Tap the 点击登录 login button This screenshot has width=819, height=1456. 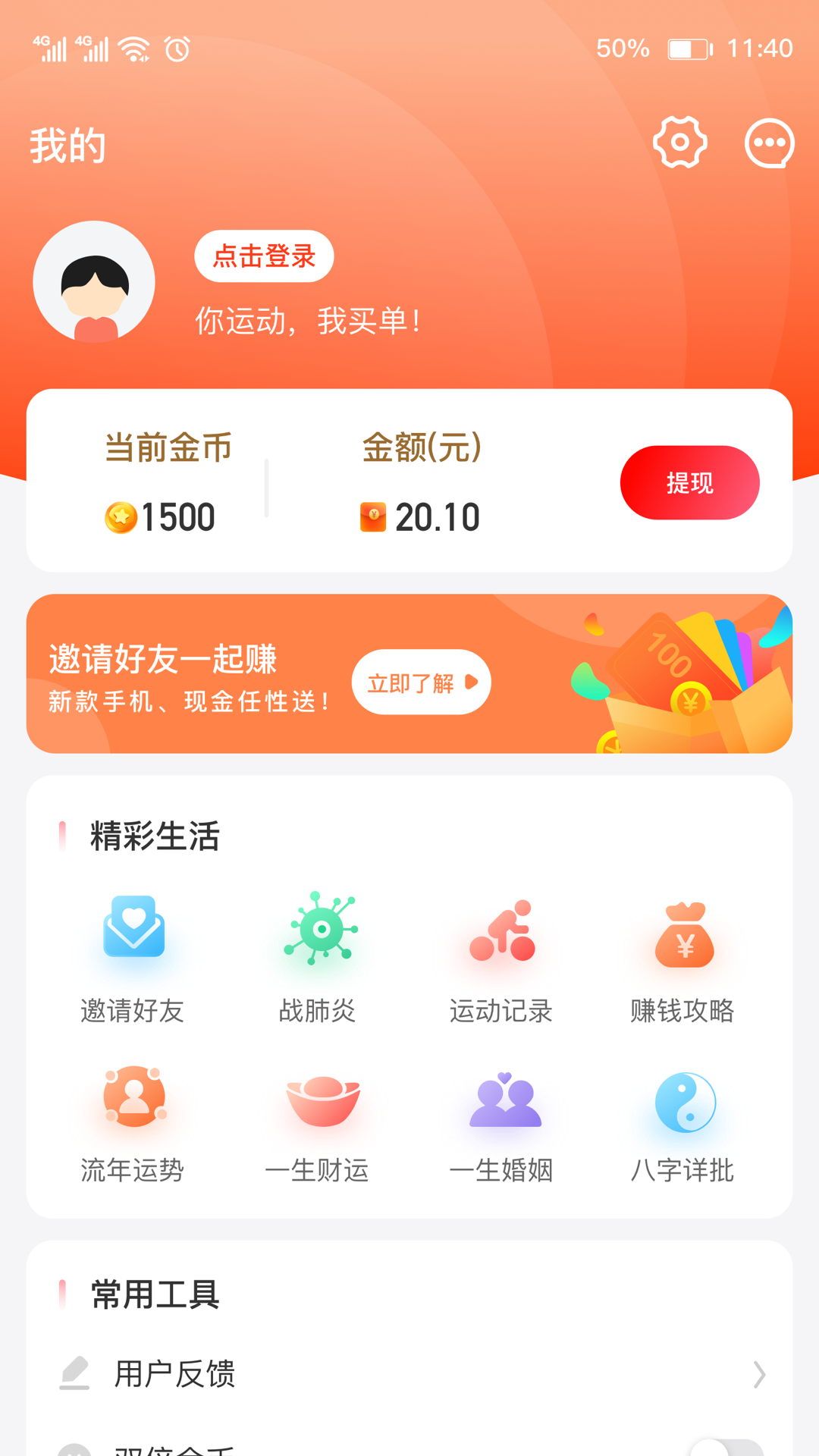[x=264, y=256]
